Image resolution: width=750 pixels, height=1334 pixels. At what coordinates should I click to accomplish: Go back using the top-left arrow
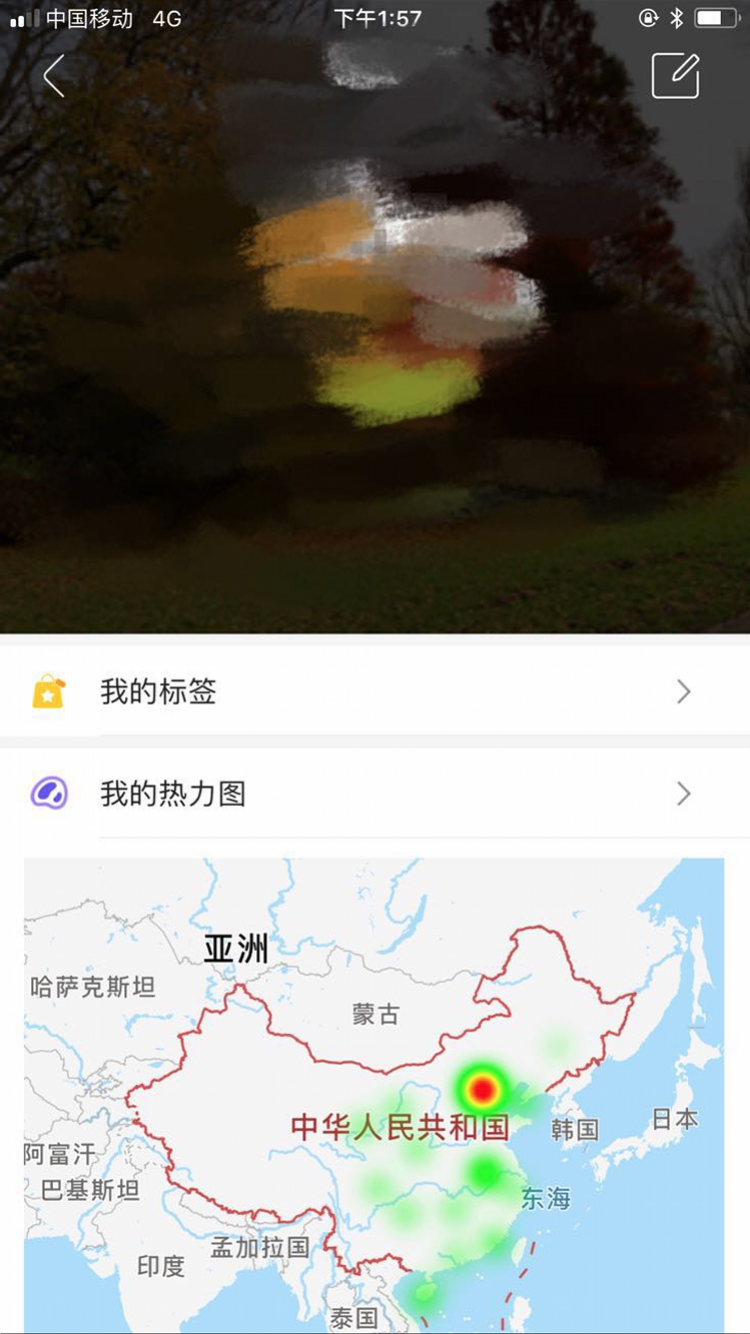(x=54, y=76)
